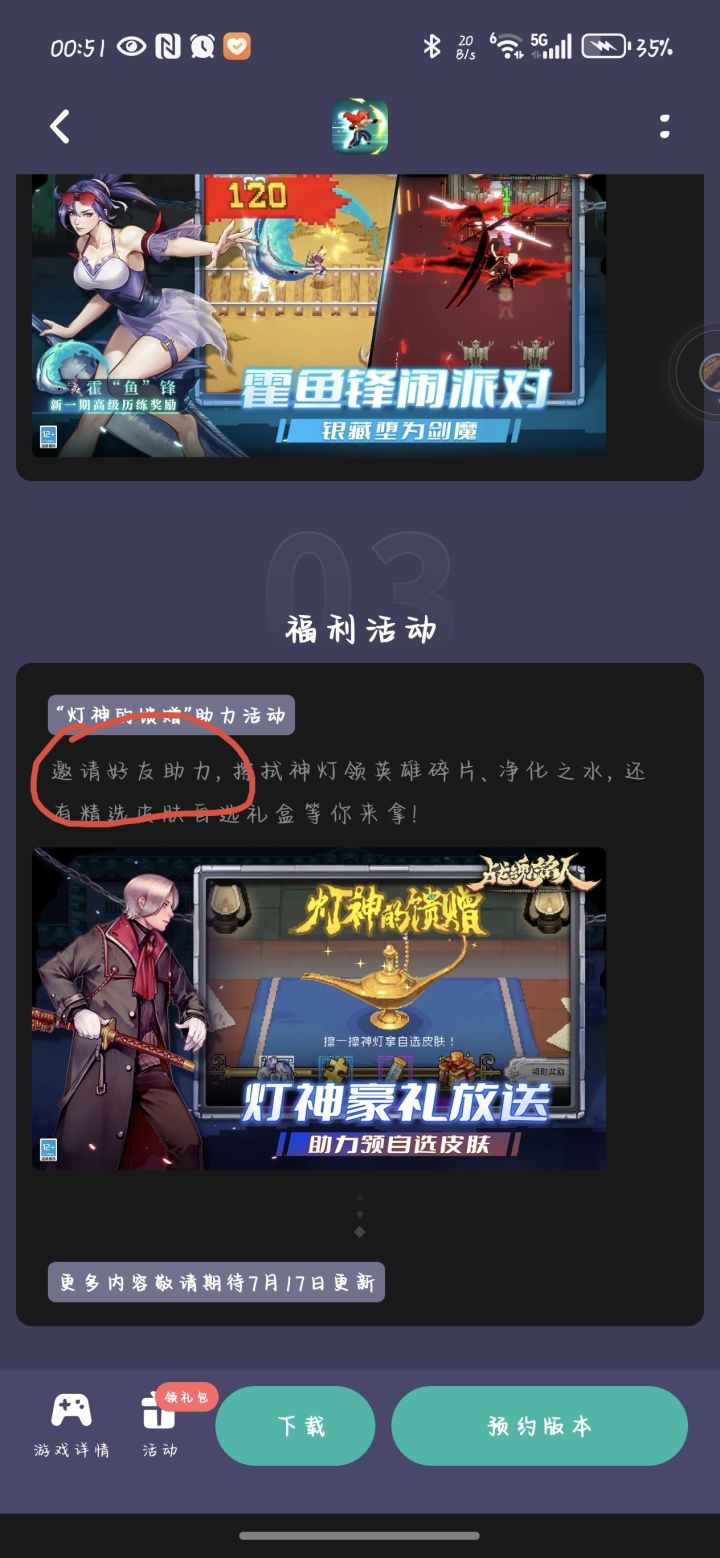Tap the eye-protection icon in the status bar
This screenshot has height=1558, width=720.
click(131, 46)
